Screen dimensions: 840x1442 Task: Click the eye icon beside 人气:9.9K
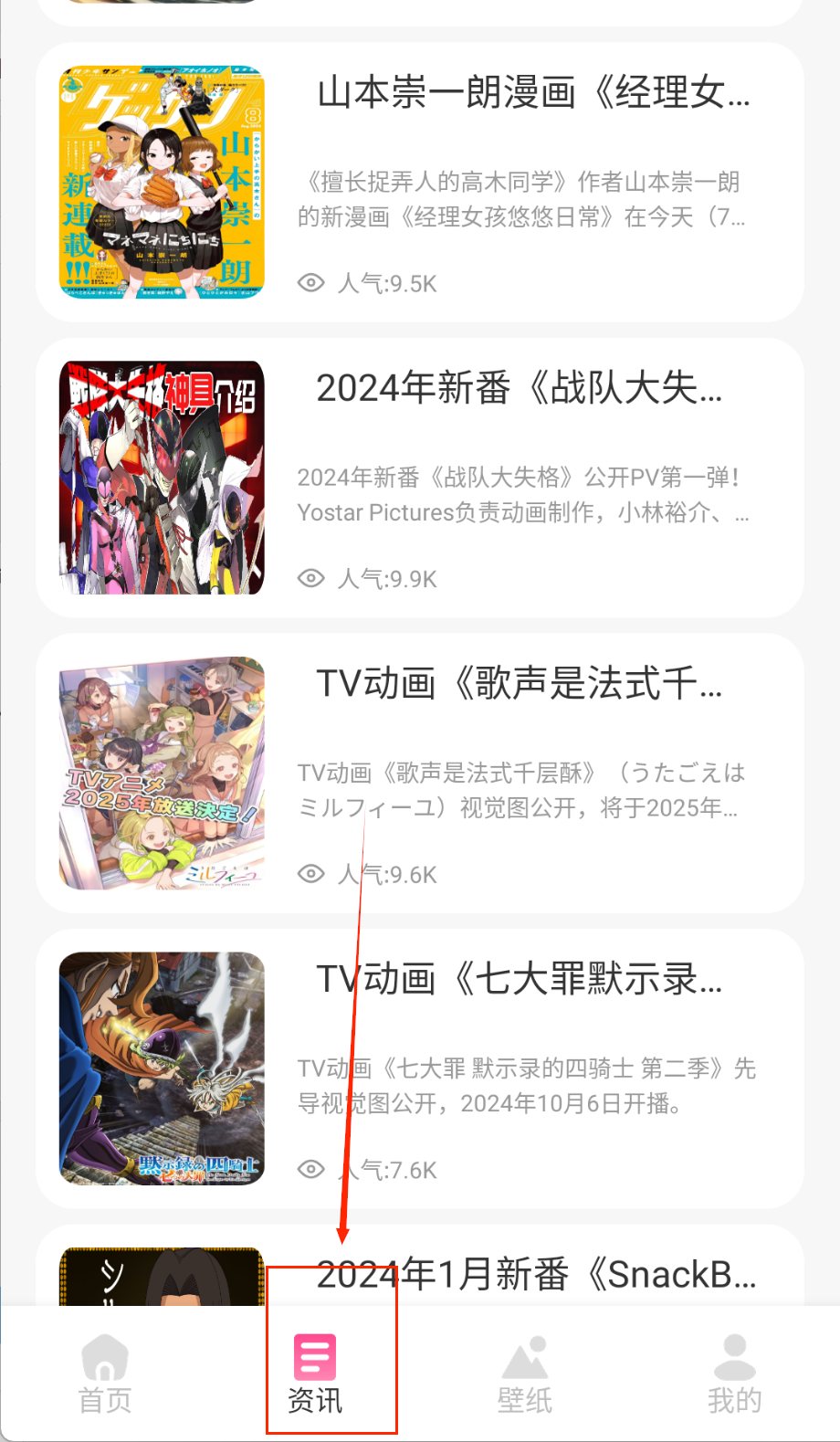pyautogui.click(x=310, y=578)
